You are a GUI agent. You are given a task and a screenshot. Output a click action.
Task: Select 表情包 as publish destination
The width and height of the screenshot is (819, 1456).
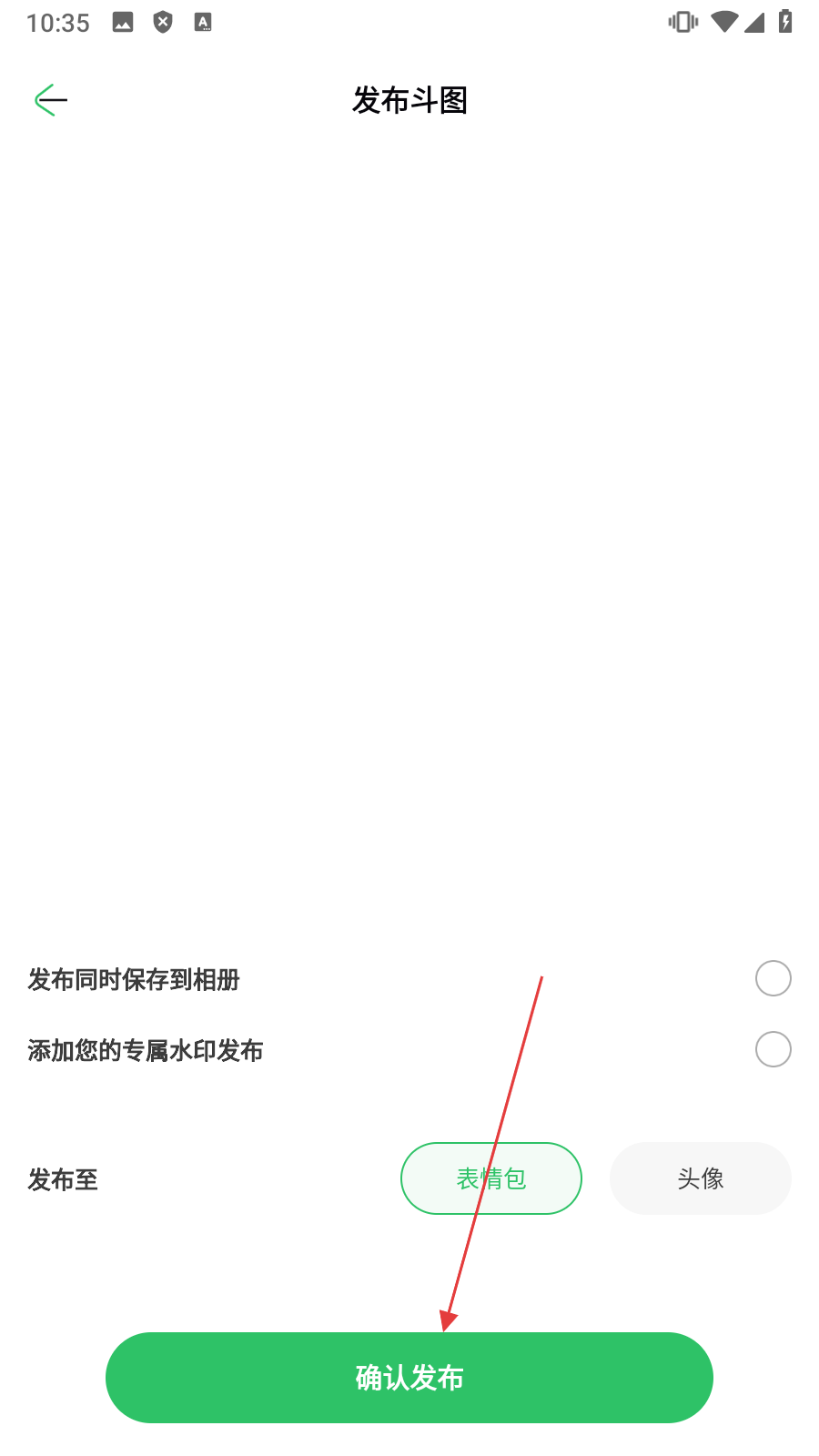click(x=491, y=1178)
